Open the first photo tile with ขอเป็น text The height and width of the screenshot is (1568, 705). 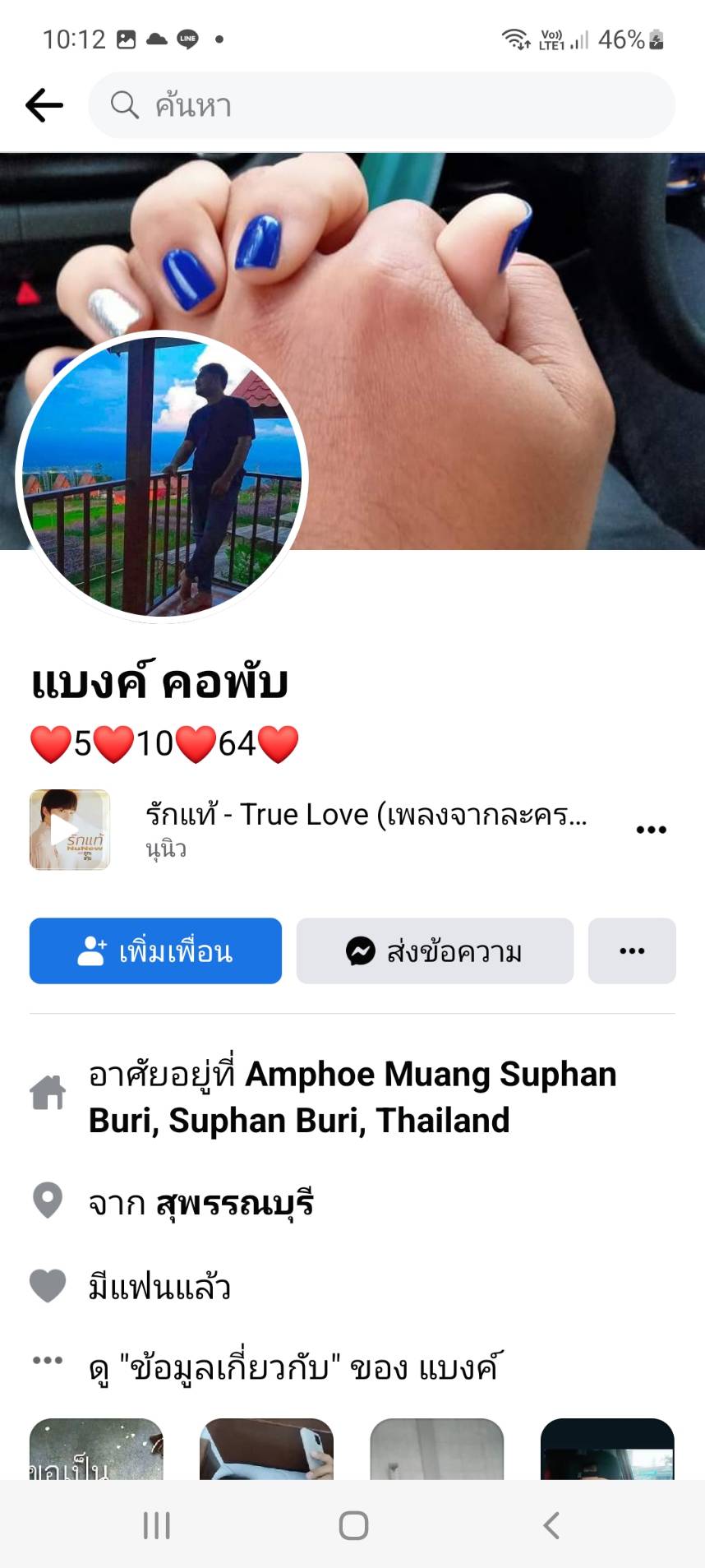coord(96,1449)
